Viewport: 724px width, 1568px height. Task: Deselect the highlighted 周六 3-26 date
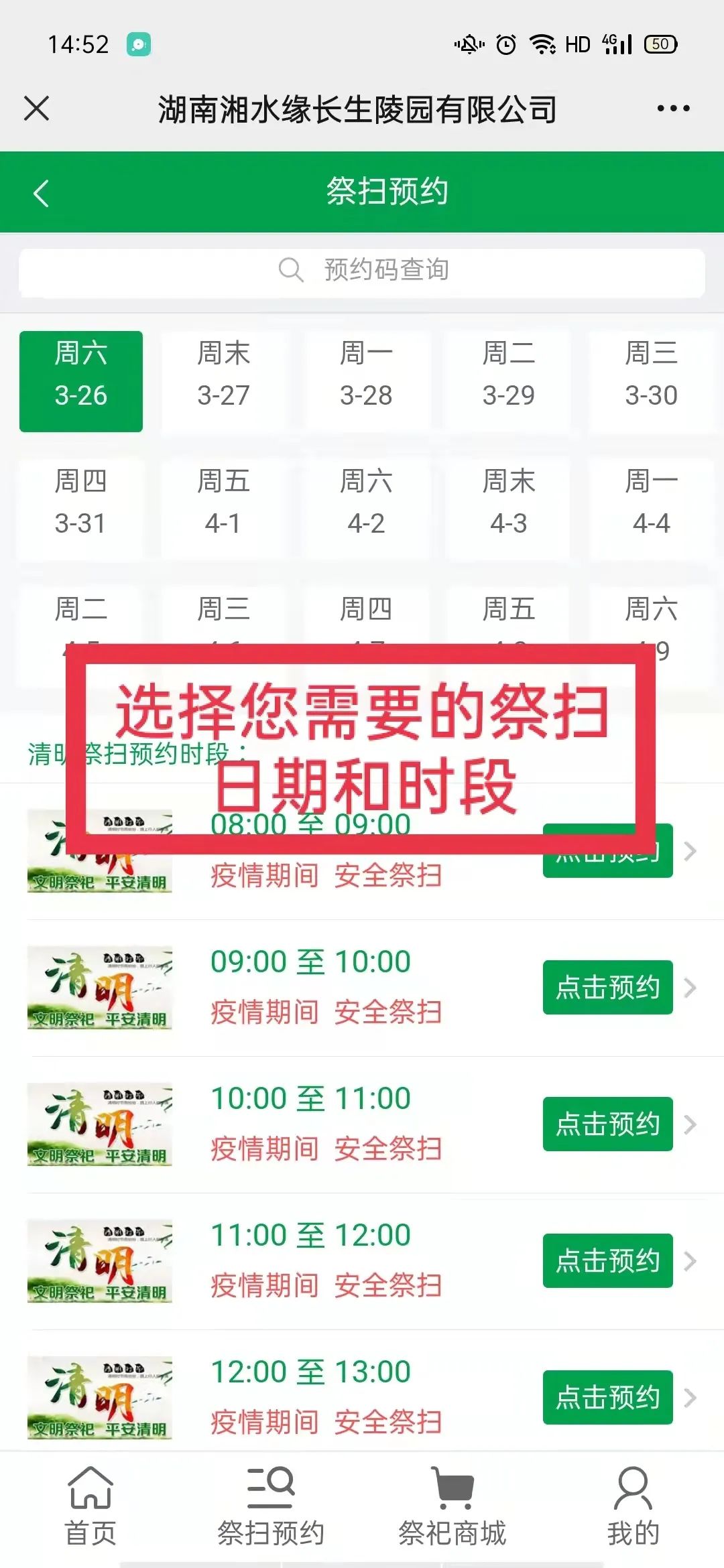coord(80,379)
